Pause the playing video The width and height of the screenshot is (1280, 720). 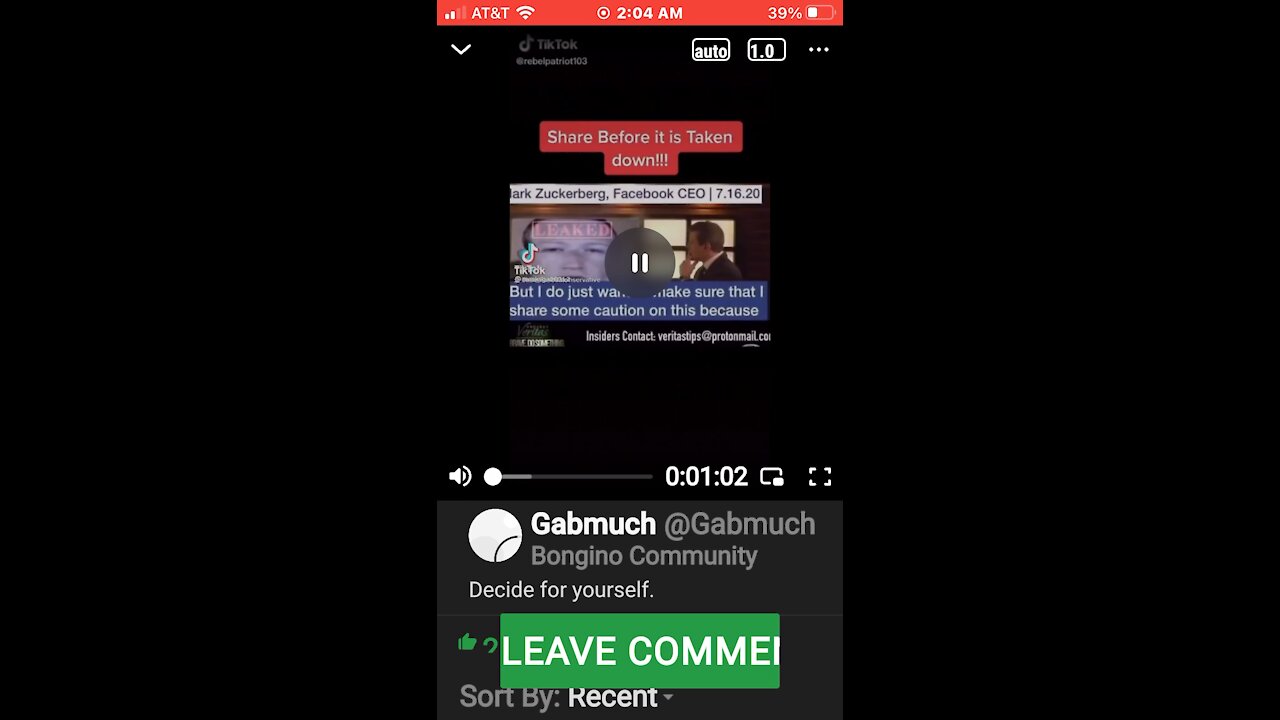pos(640,263)
